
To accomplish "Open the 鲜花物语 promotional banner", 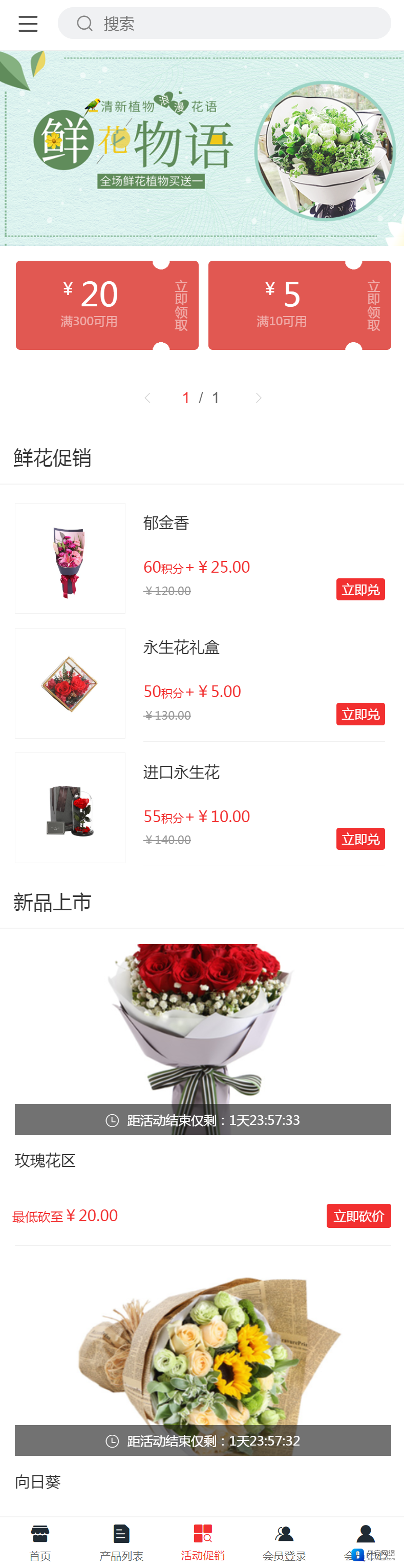I will tap(202, 148).
